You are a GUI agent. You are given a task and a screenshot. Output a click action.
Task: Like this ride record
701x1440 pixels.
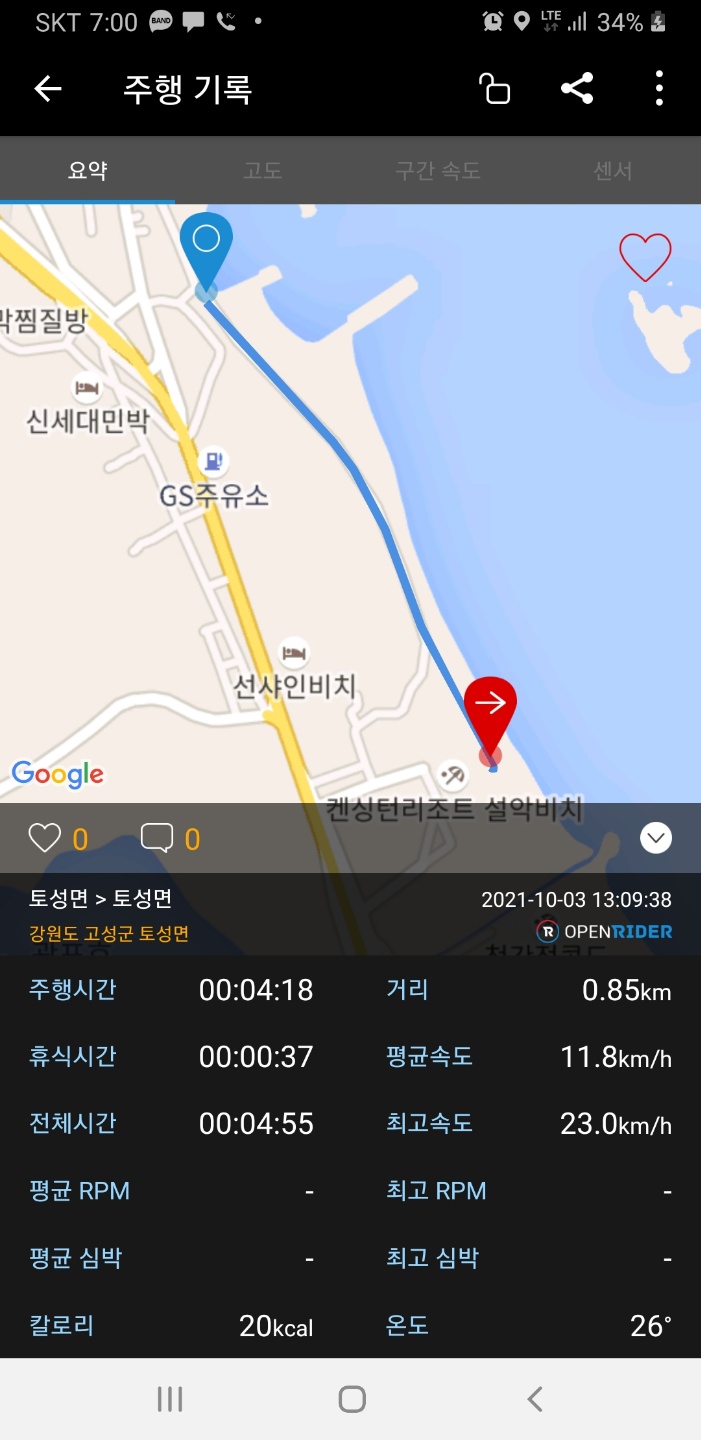tap(45, 838)
